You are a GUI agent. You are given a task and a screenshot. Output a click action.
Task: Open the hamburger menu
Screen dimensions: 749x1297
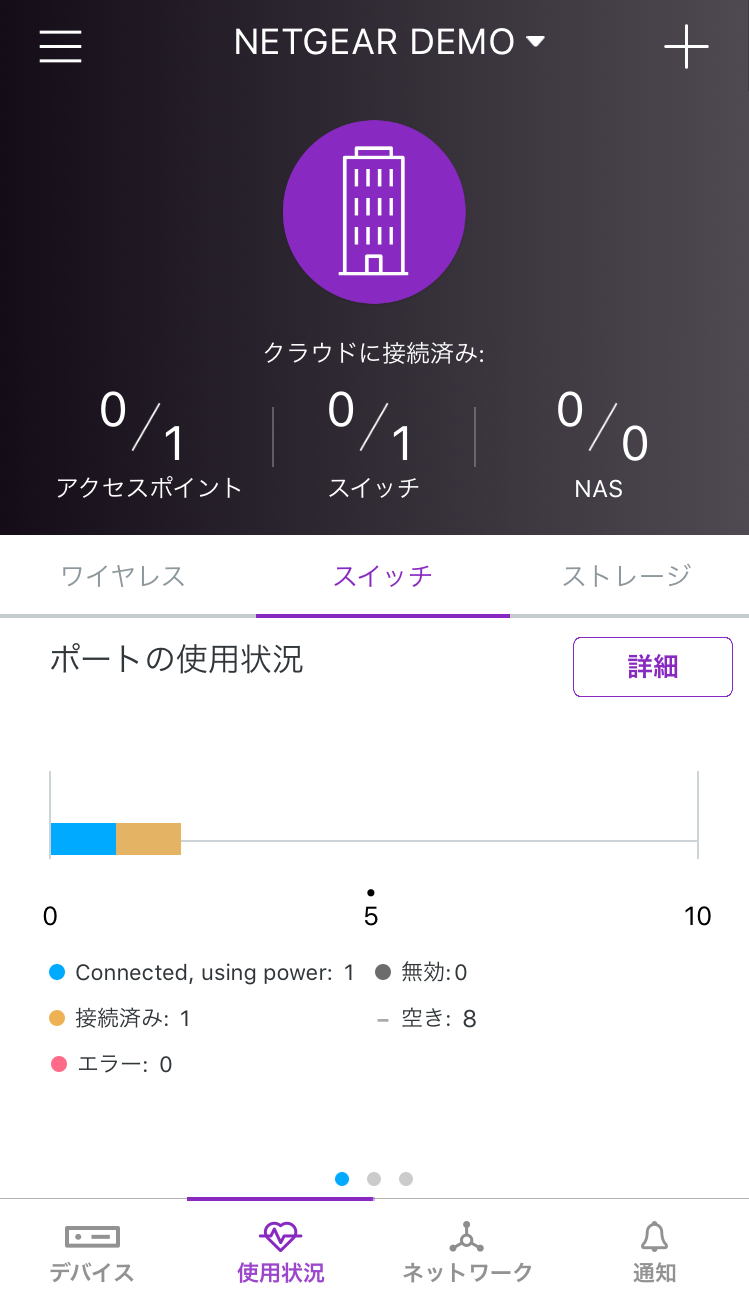60,45
